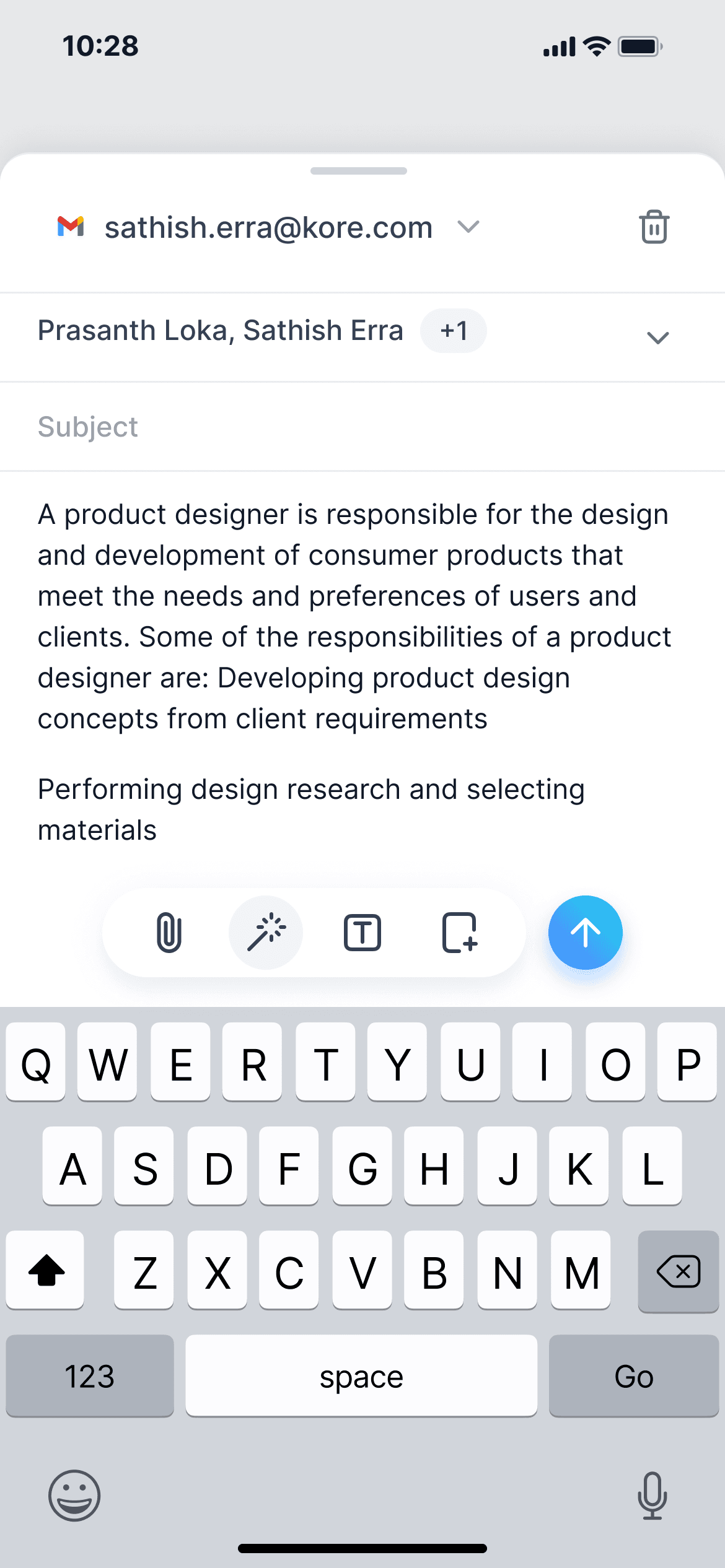725x1568 pixels.
Task: Start dictation with the microphone key
Action: click(652, 1496)
